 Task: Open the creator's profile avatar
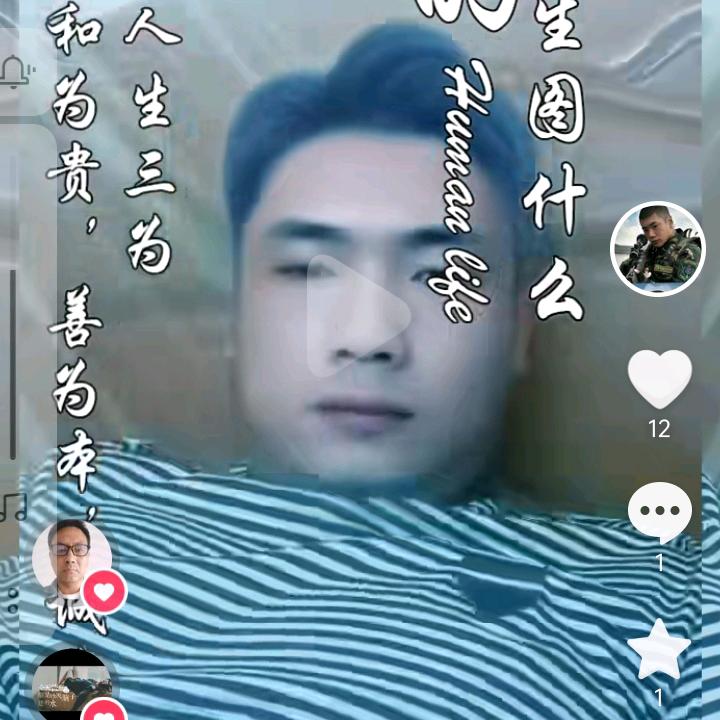point(658,249)
